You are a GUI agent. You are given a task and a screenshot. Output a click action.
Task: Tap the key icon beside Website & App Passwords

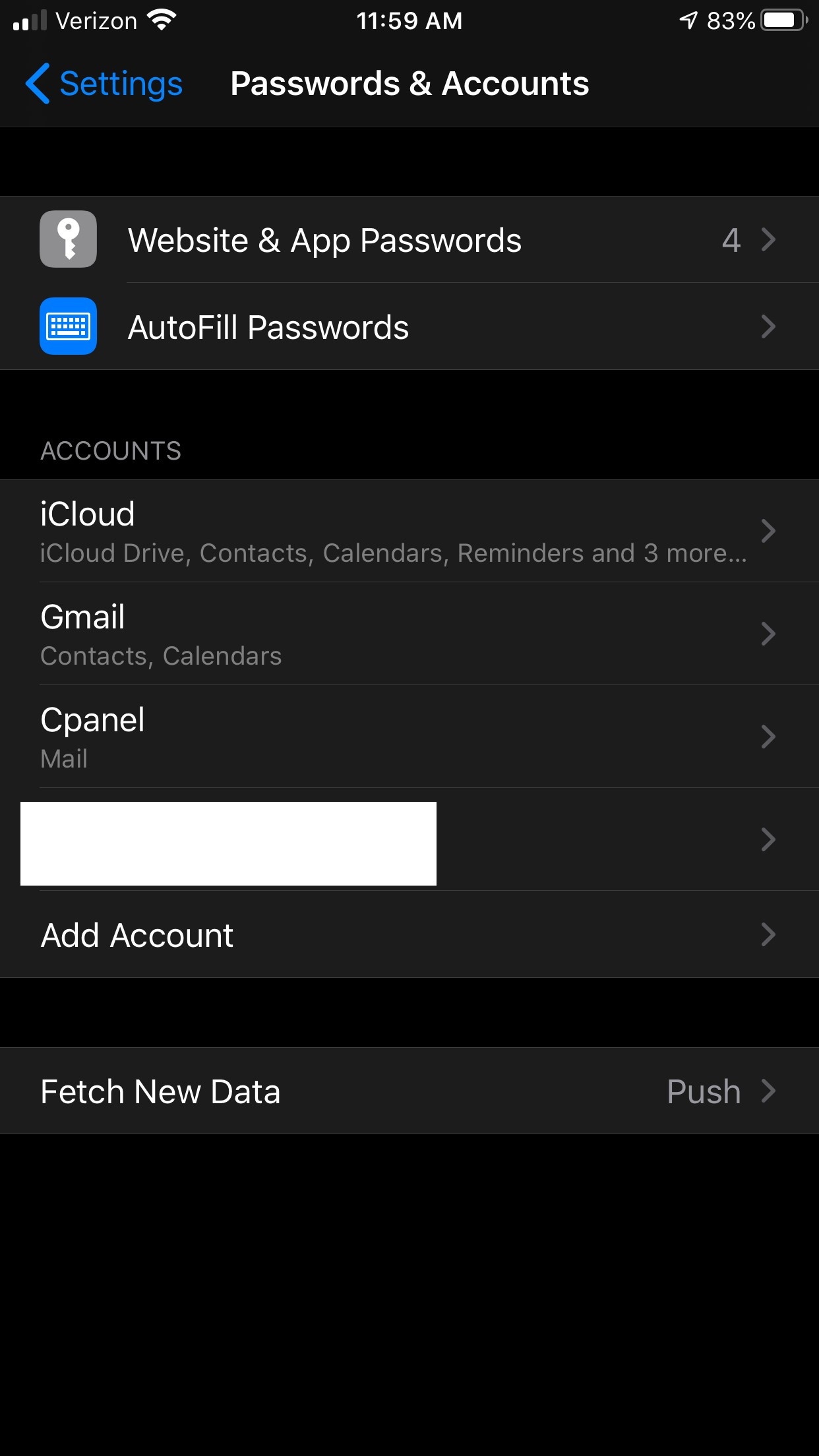68,239
